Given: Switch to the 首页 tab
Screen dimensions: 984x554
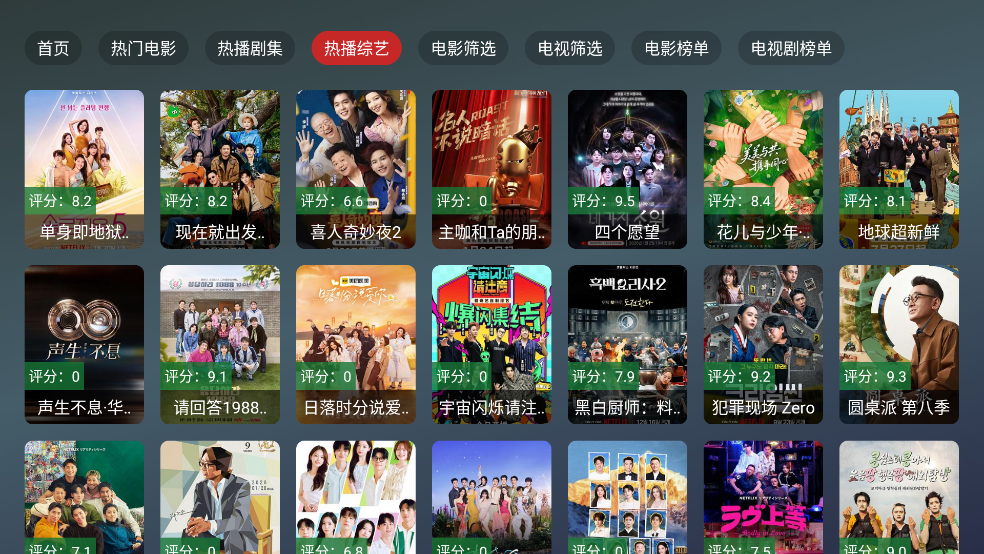Looking at the screenshot, I should [53, 48].
